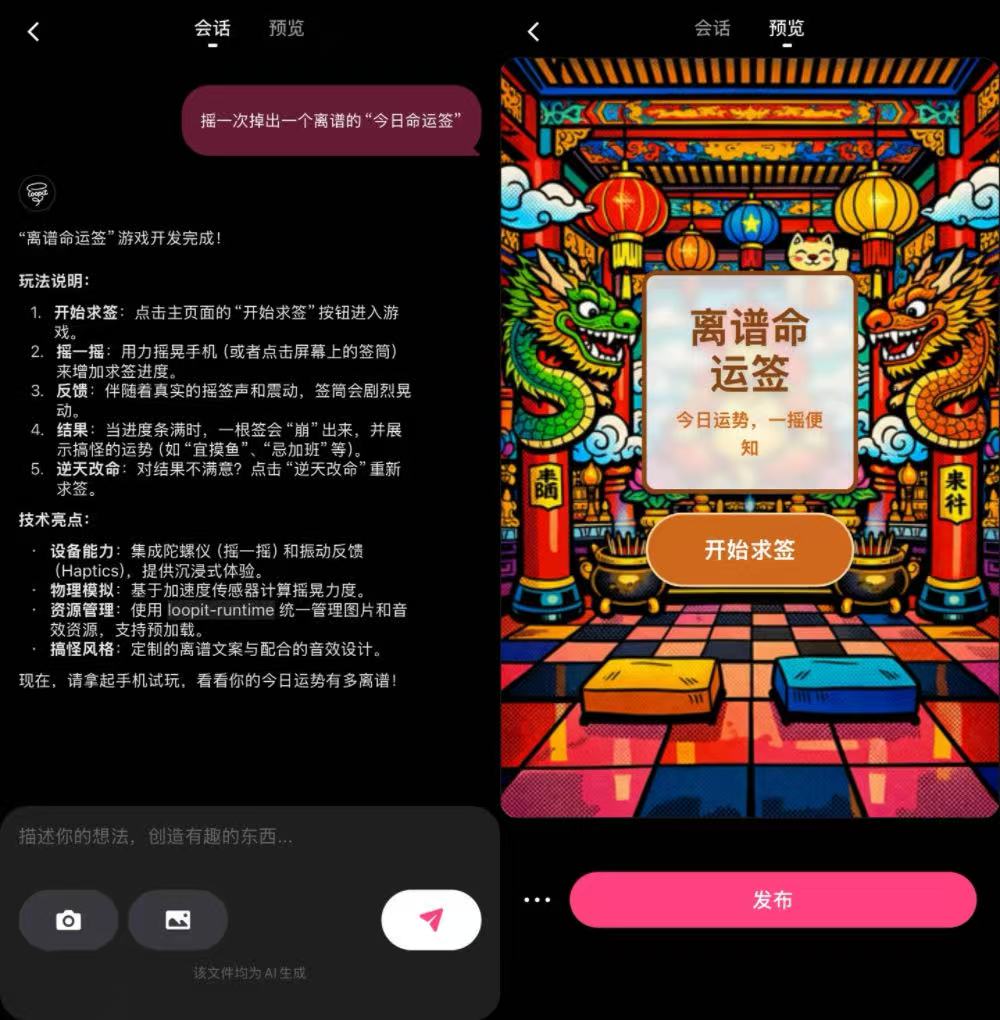Go back using arrow in chat pane

click(33, 32)
